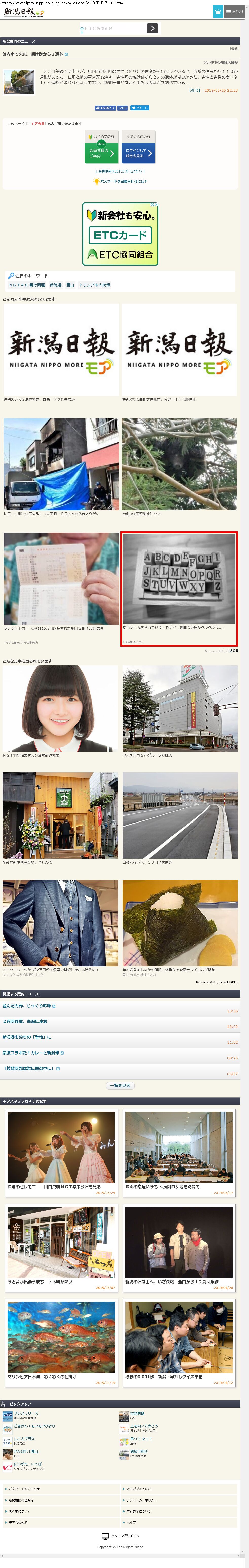Select the NGT48 暴行問題 keyword
This screenshot has width=249, height=1568.
(x=27, y=285)
